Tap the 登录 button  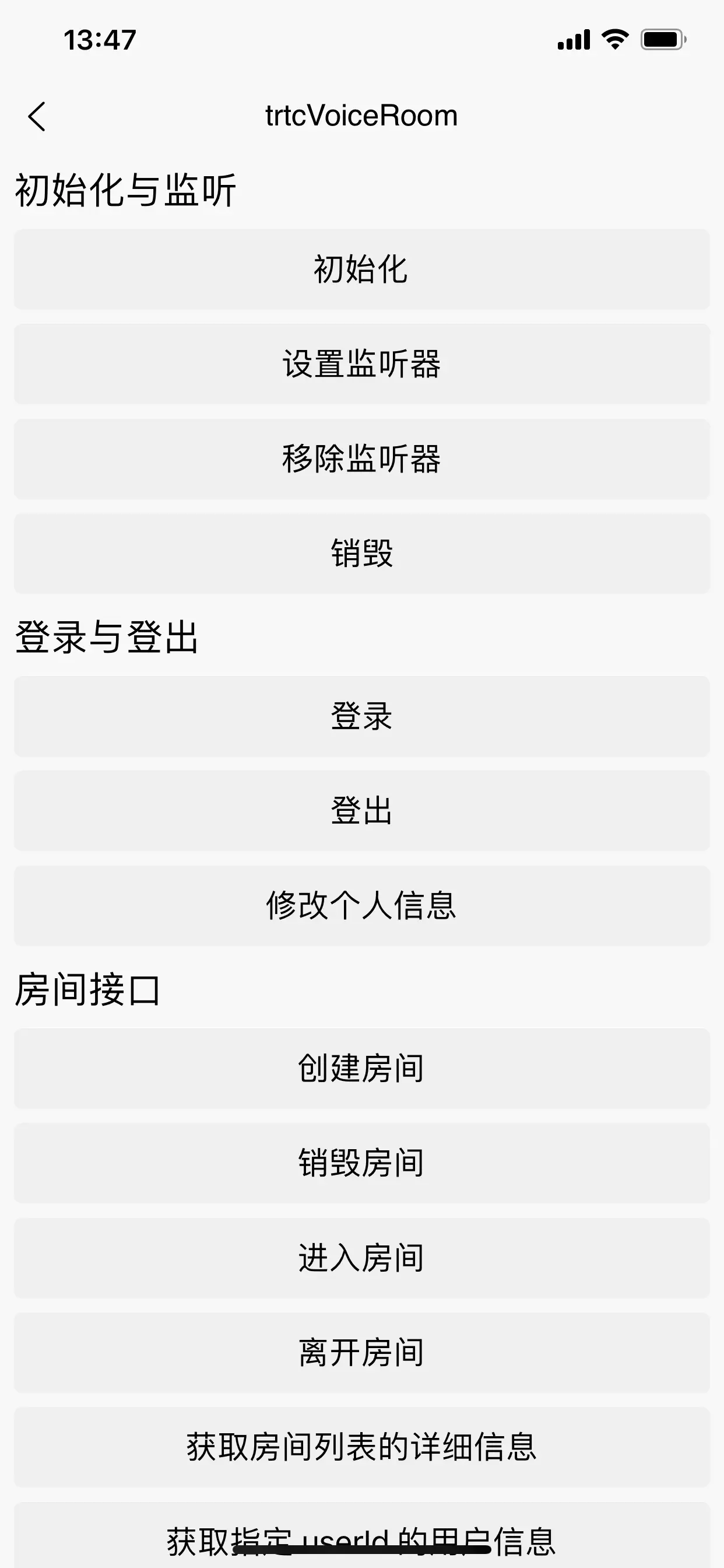[361, 716]
